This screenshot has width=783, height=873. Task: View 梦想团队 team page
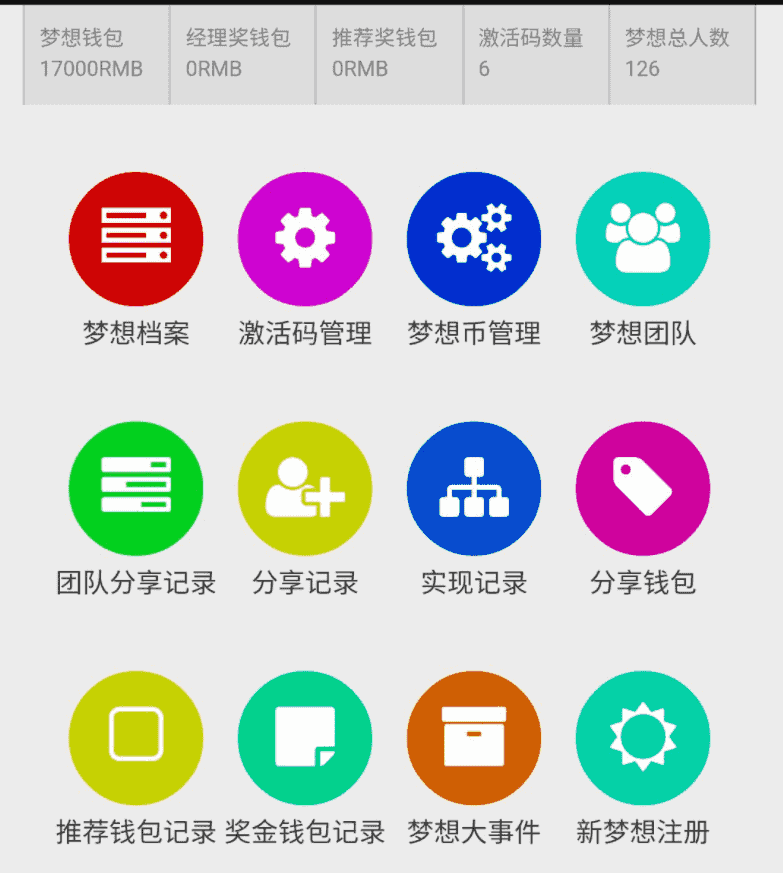(x=643, y=239)
